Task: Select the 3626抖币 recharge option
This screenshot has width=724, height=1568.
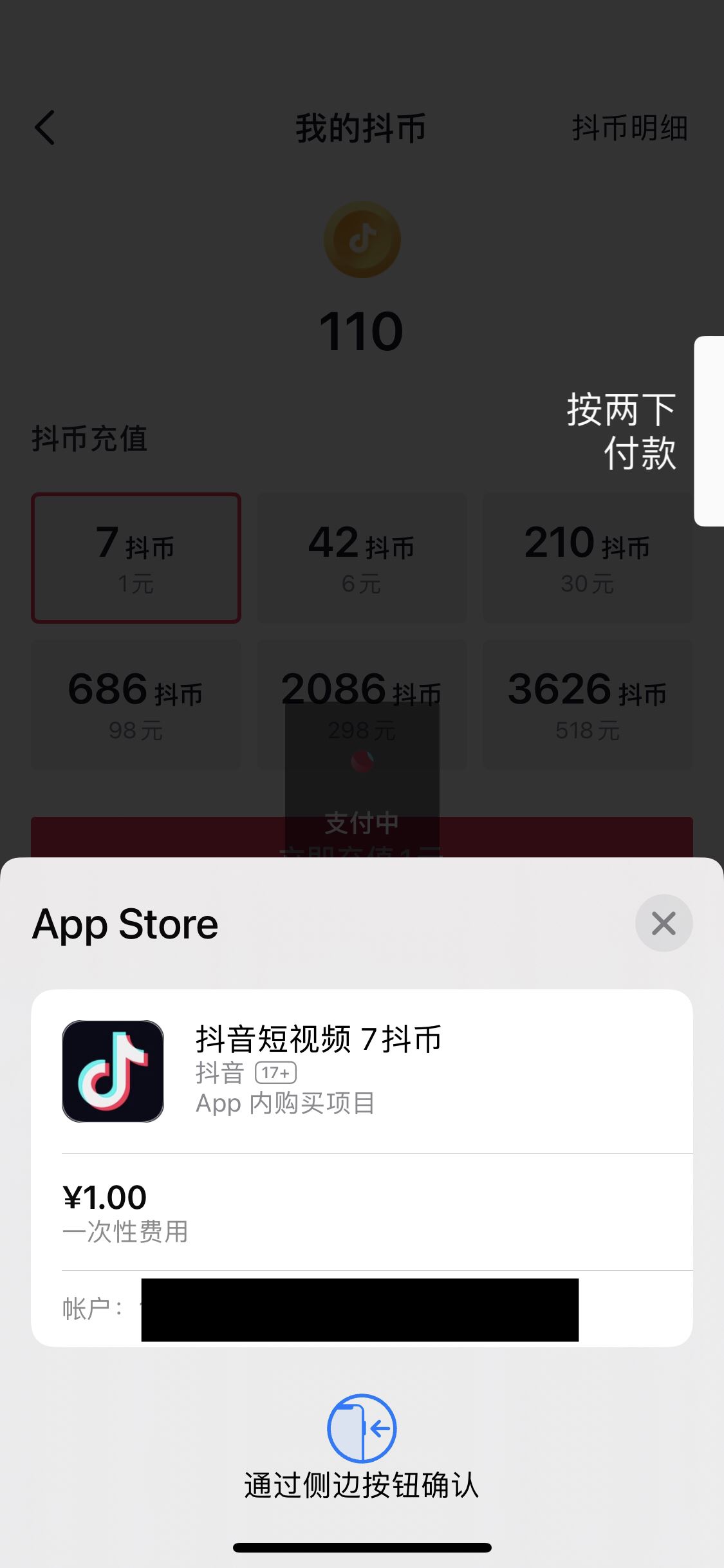Action: [587, 704]
